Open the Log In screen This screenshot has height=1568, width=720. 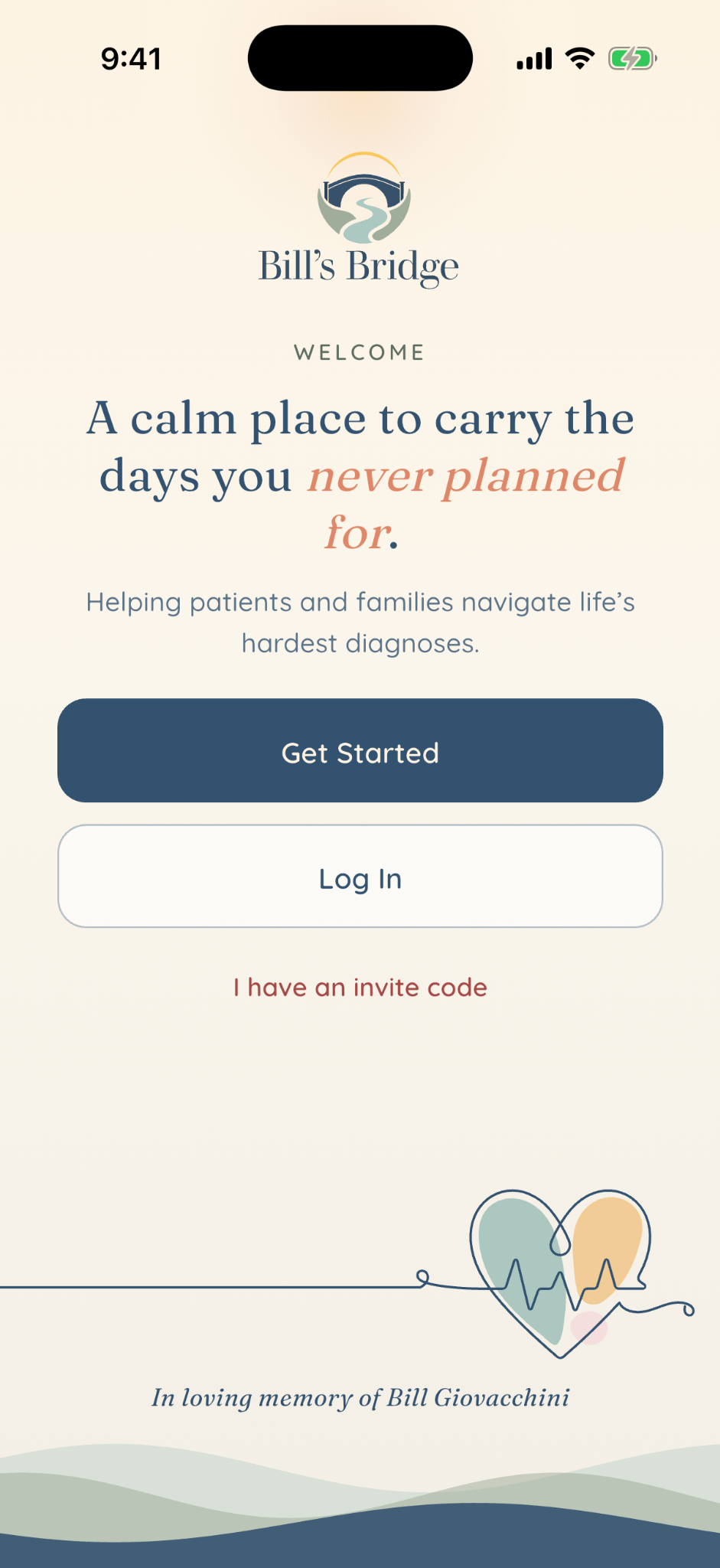pyautogui.click(x=360, y=876)
